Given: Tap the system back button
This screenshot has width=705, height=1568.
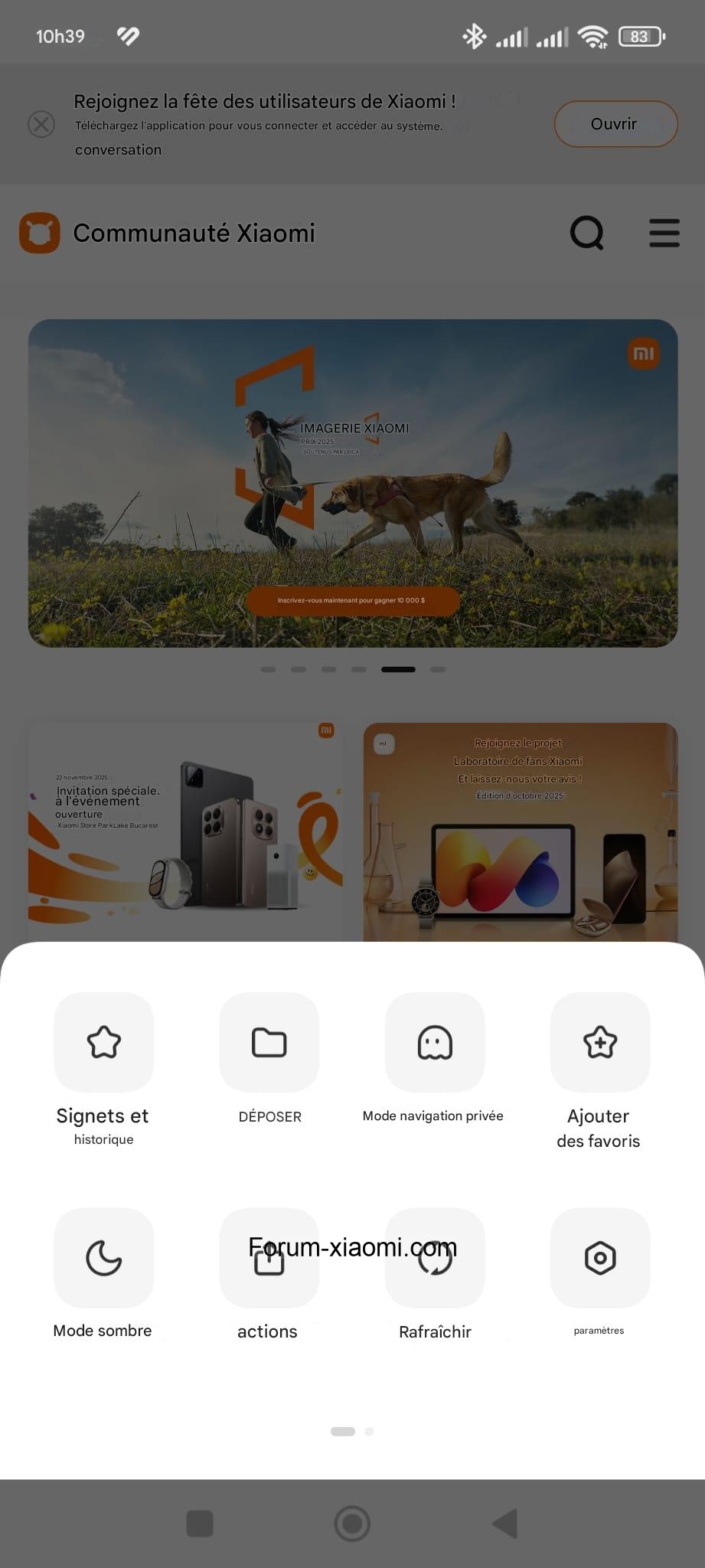Looking at the screenshot, I should click(x=505, y=1524).
